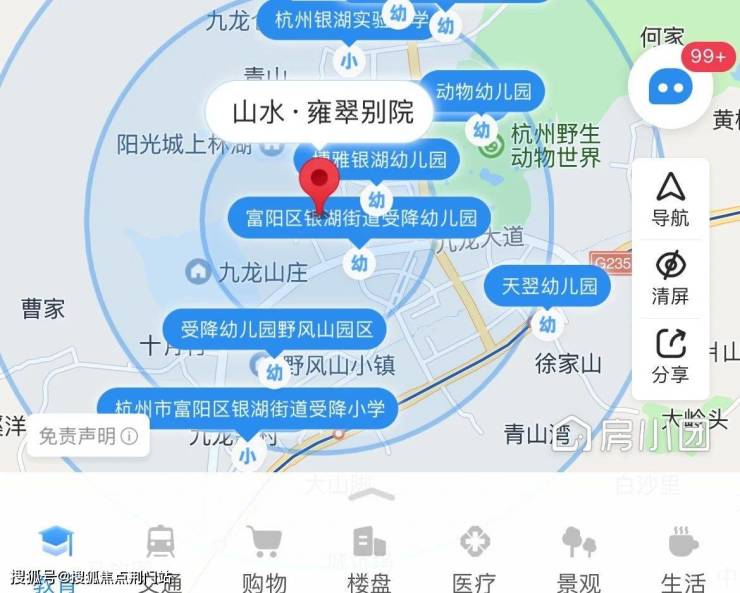Image resolution: width=740 pixels, height=593 pixels.
Task: Open the 免责声明 disclaimer info
Action: click(88, 436)
